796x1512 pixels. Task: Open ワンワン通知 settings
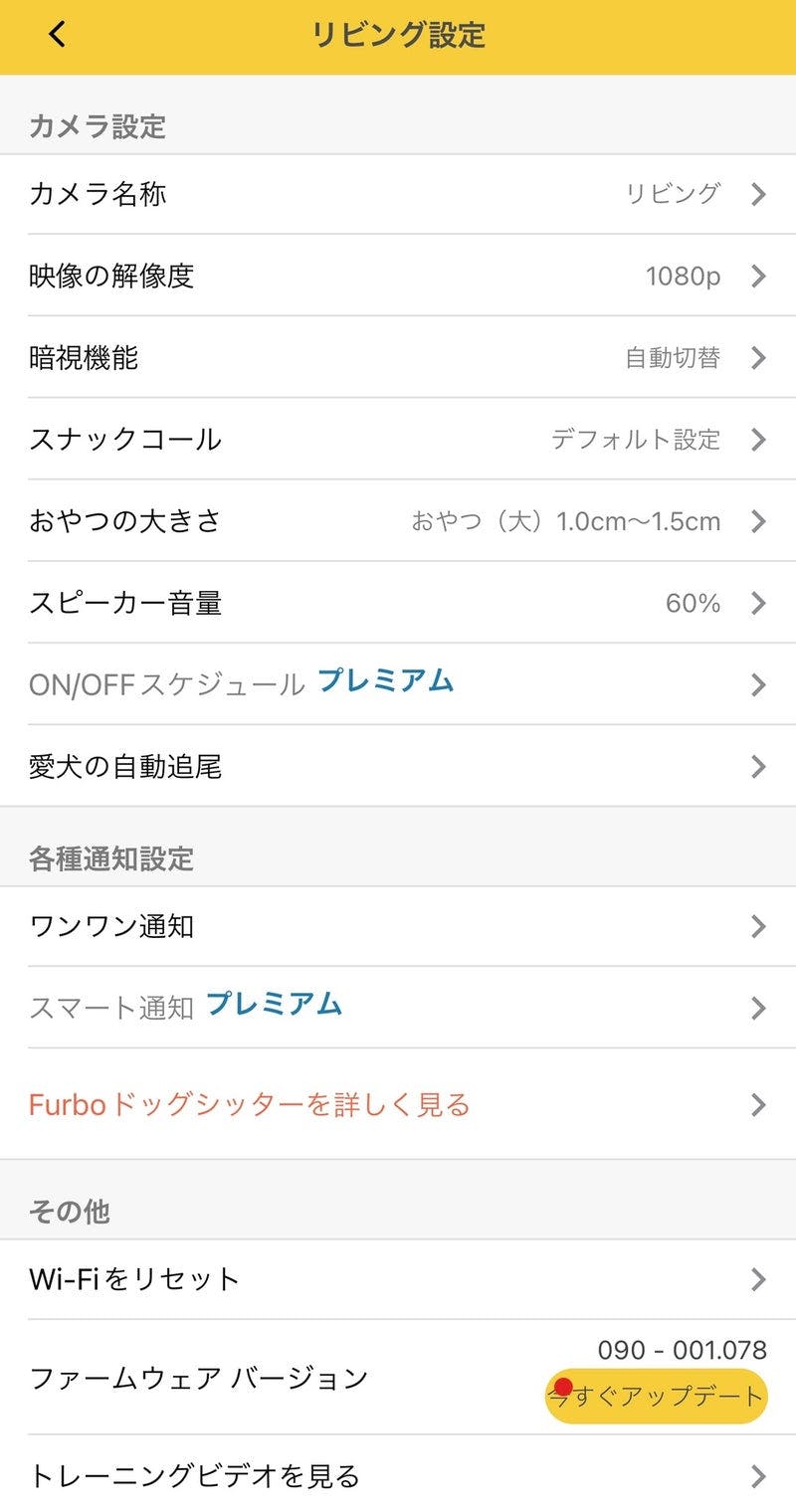tap(398, 926)
